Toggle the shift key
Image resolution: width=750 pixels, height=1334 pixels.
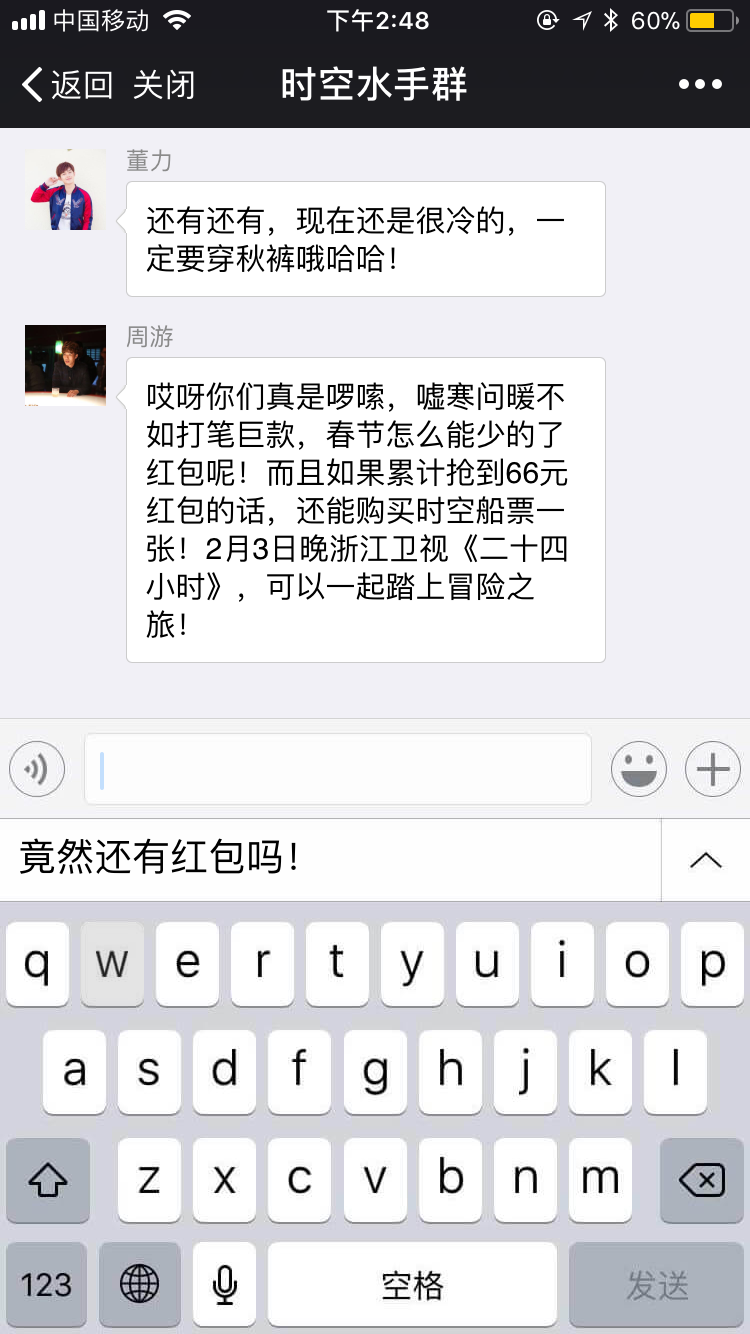[47, 1181]
